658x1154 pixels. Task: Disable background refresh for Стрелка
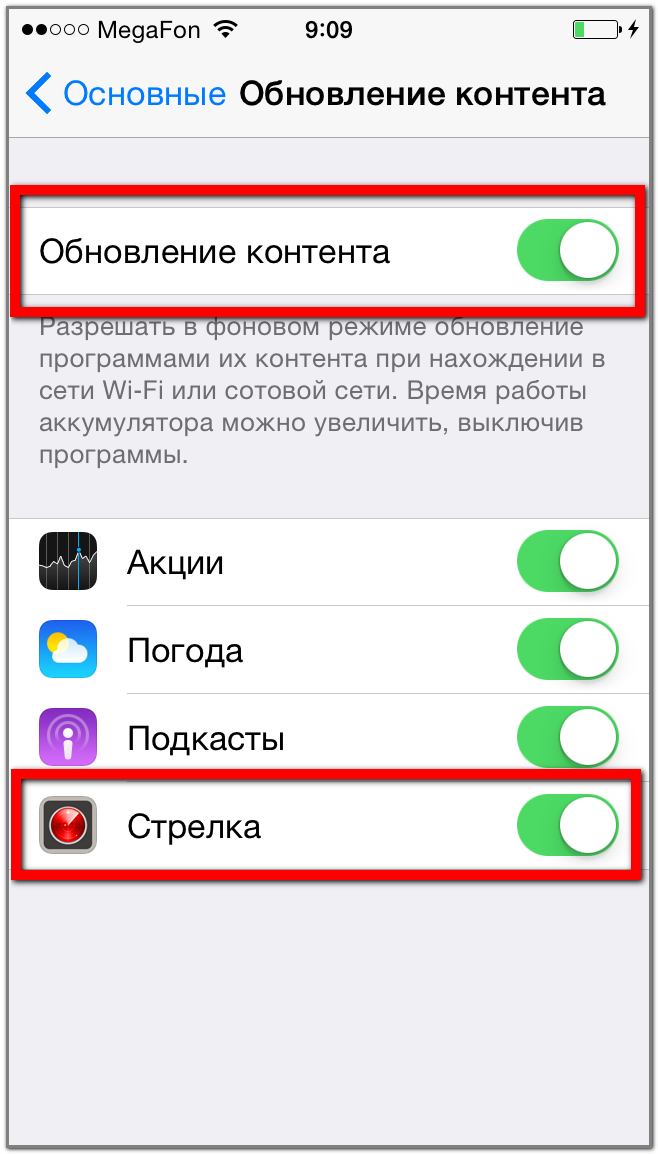[567, 826]
